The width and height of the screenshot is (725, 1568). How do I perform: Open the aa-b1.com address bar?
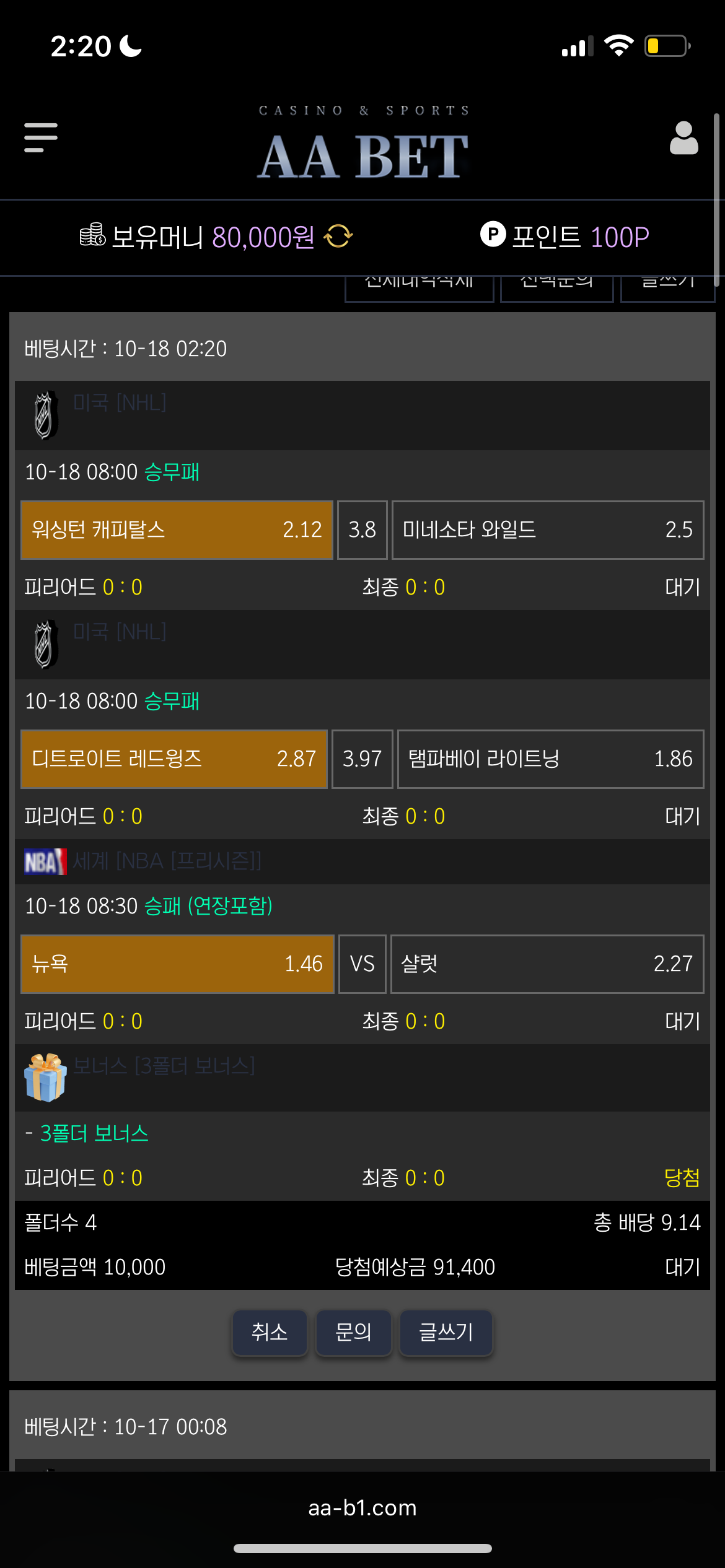coord(362,1507)
